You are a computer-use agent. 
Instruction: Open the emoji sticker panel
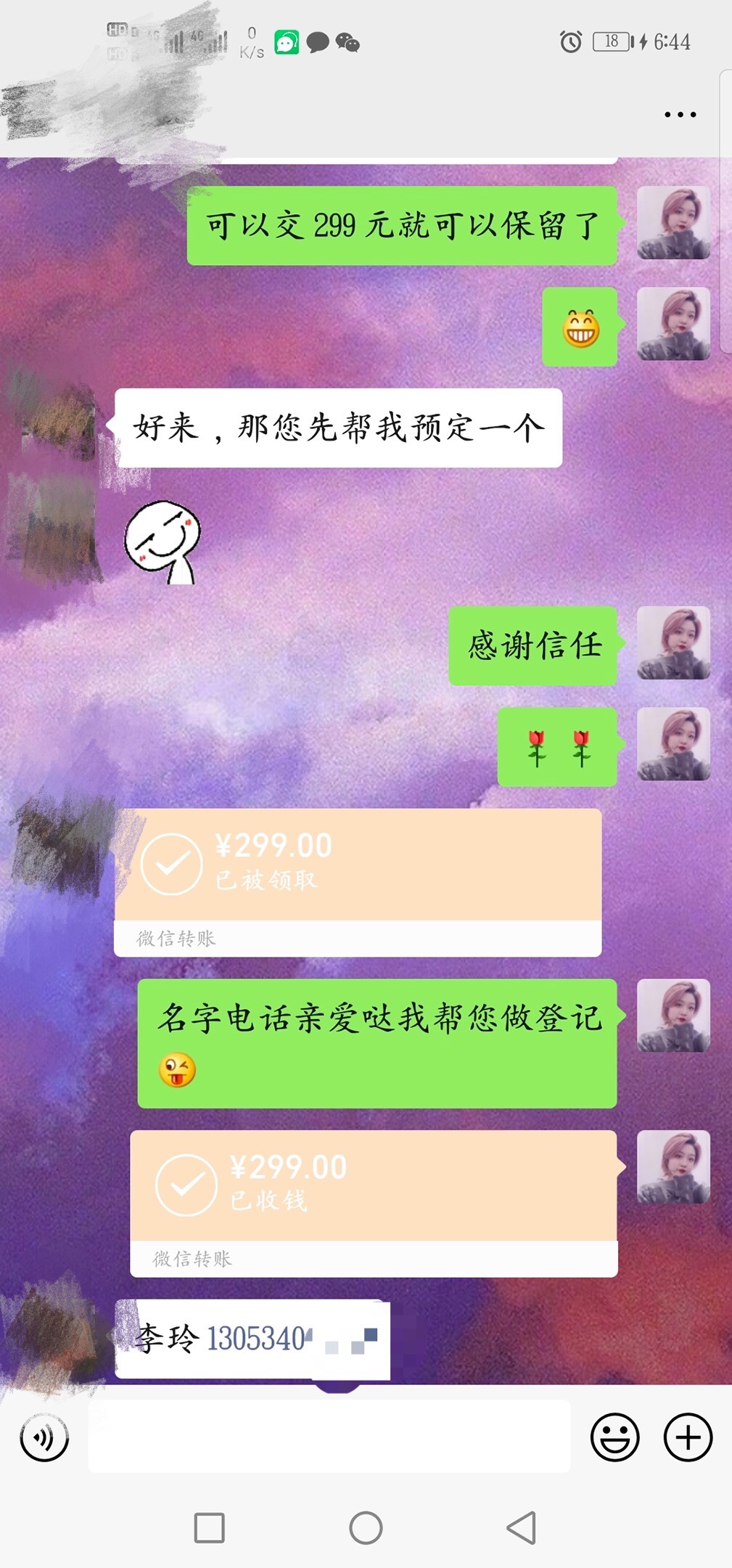[x=614, y=1437]
